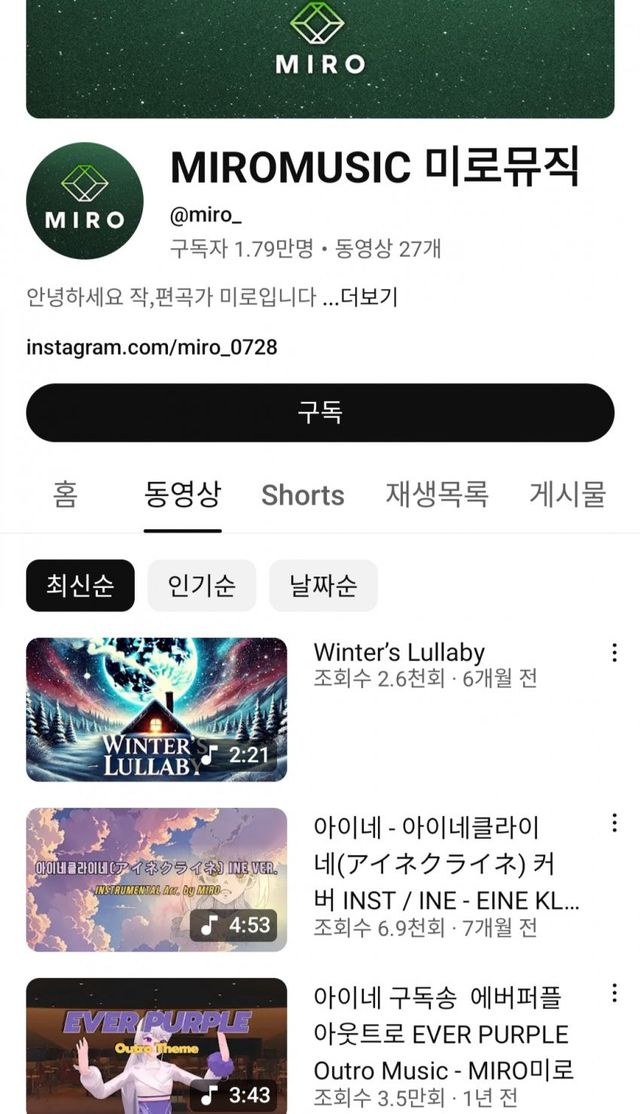The height and width of the screenshot is (1114, 640).
Task: Open the 게시물 tab
Action: click(567, 494)
